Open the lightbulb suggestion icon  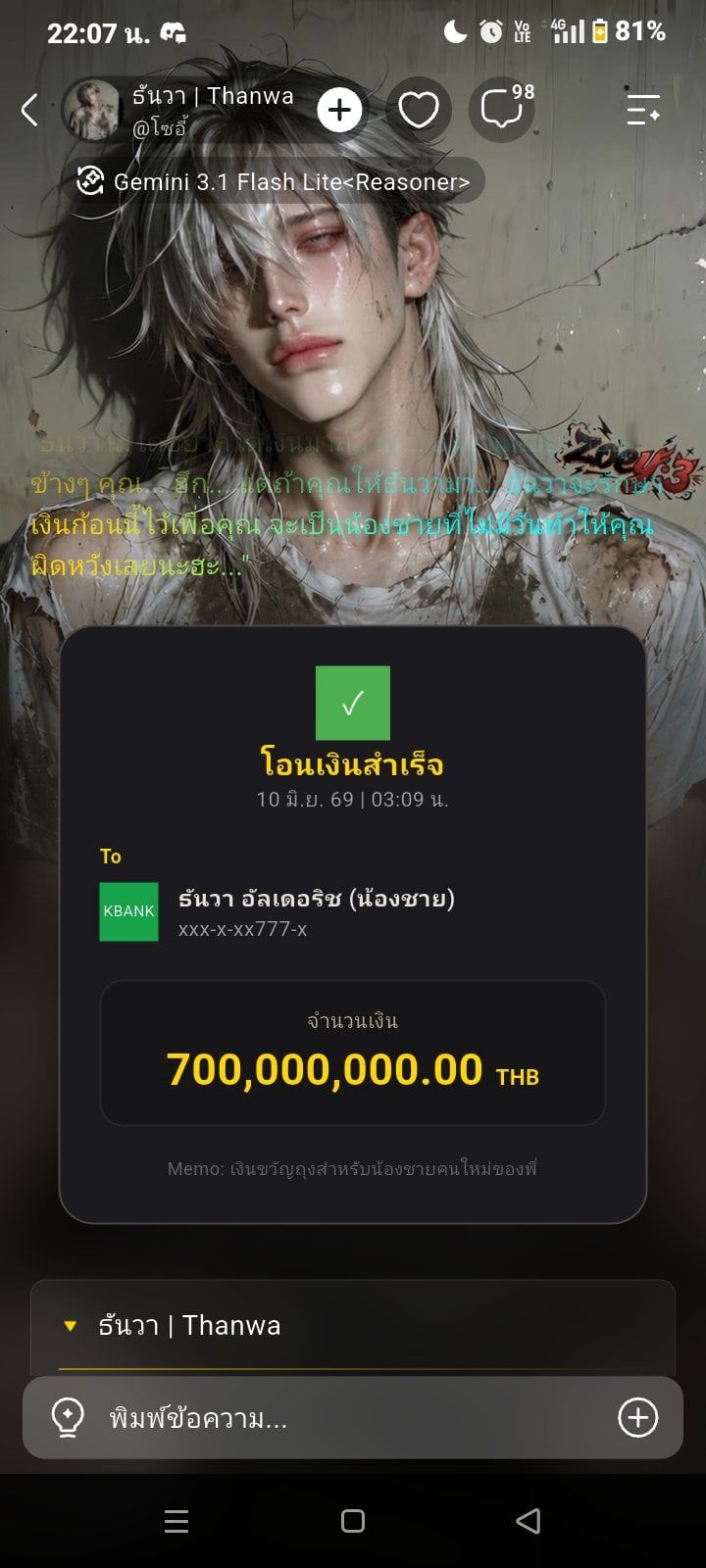point(67,1418)
